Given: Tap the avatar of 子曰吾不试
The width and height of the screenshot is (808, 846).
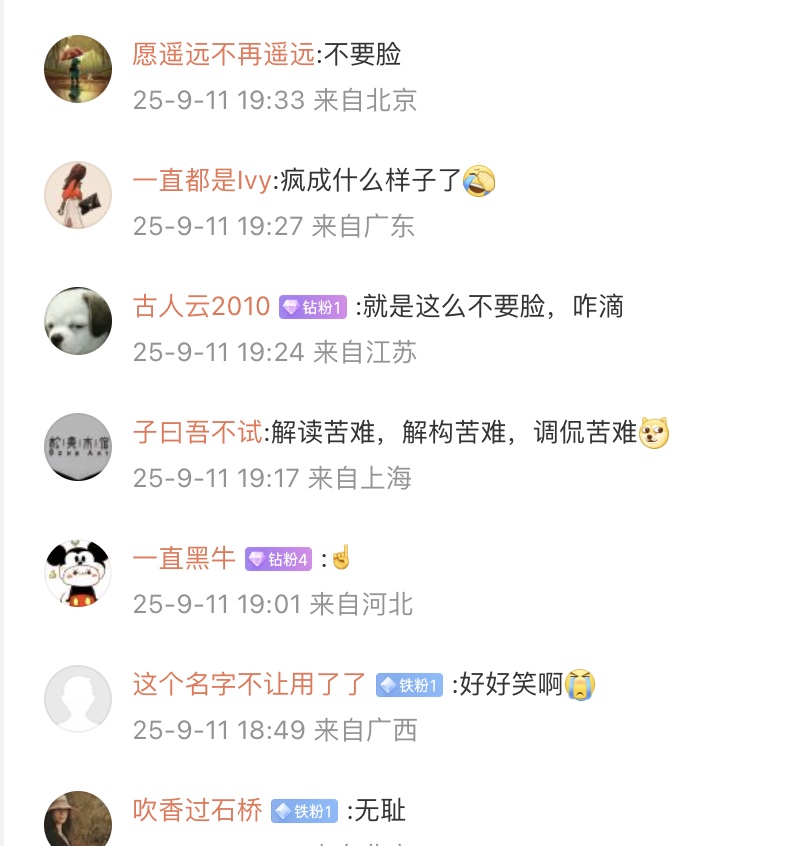Looking at the screenshot, I should [78, 447].
